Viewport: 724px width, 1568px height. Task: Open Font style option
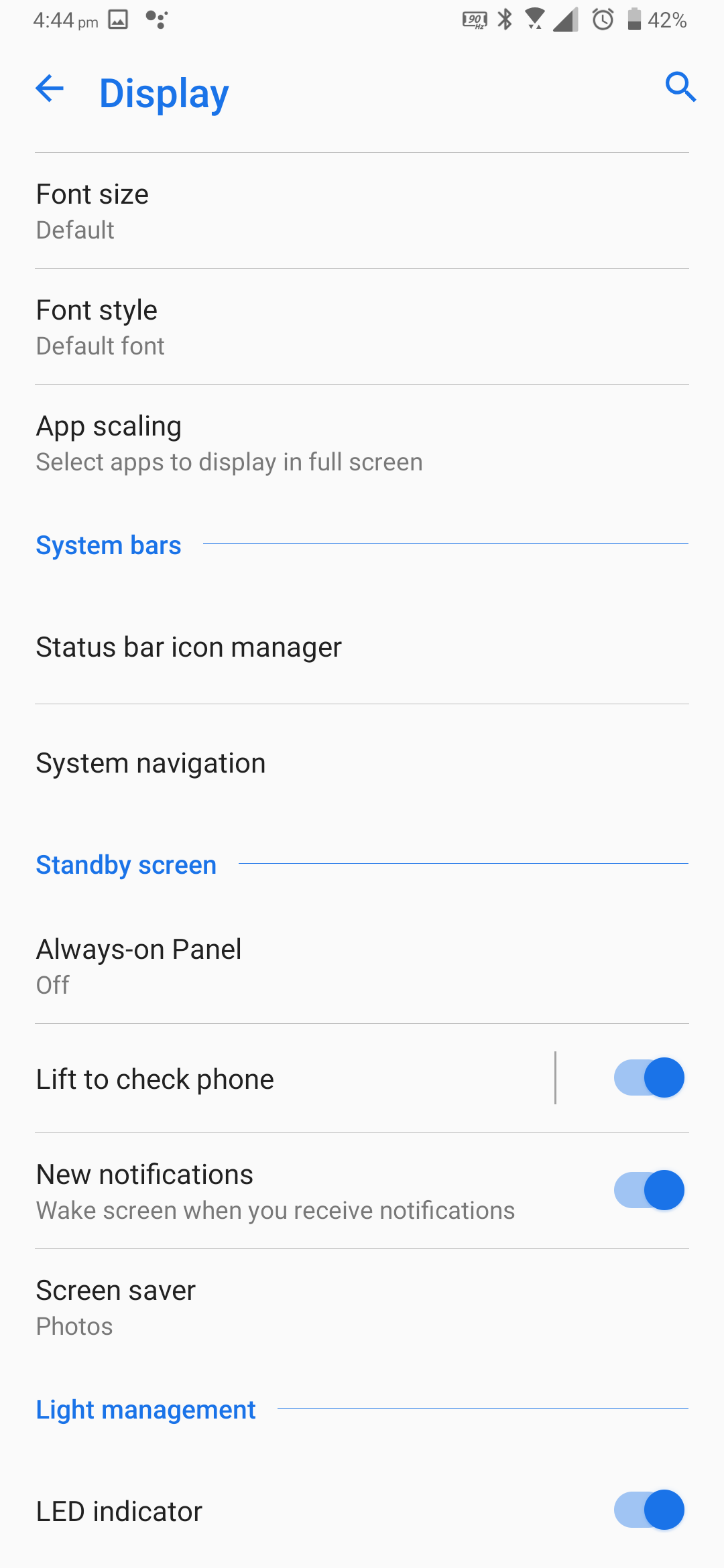pos(362,327)
